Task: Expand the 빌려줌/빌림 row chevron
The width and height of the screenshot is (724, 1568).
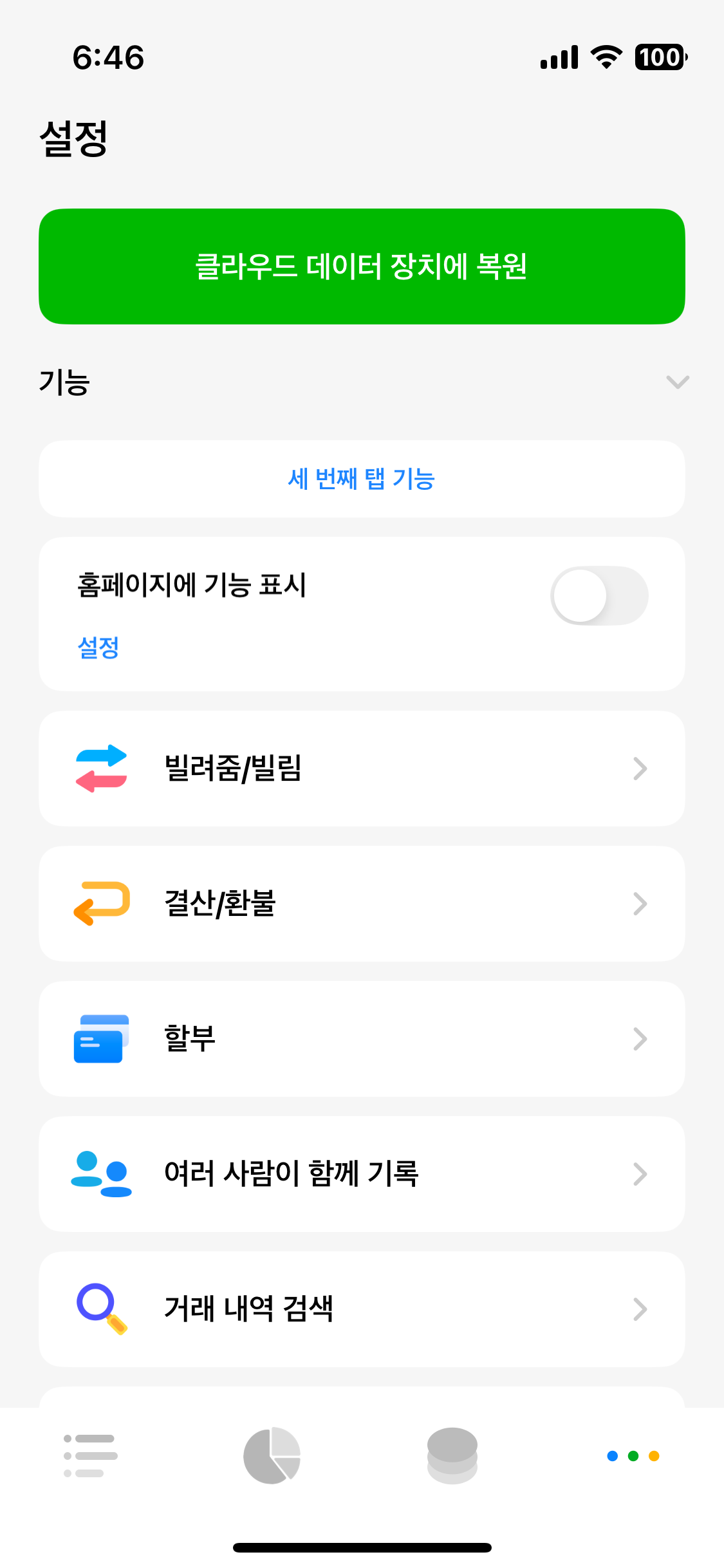Action: 640,768
